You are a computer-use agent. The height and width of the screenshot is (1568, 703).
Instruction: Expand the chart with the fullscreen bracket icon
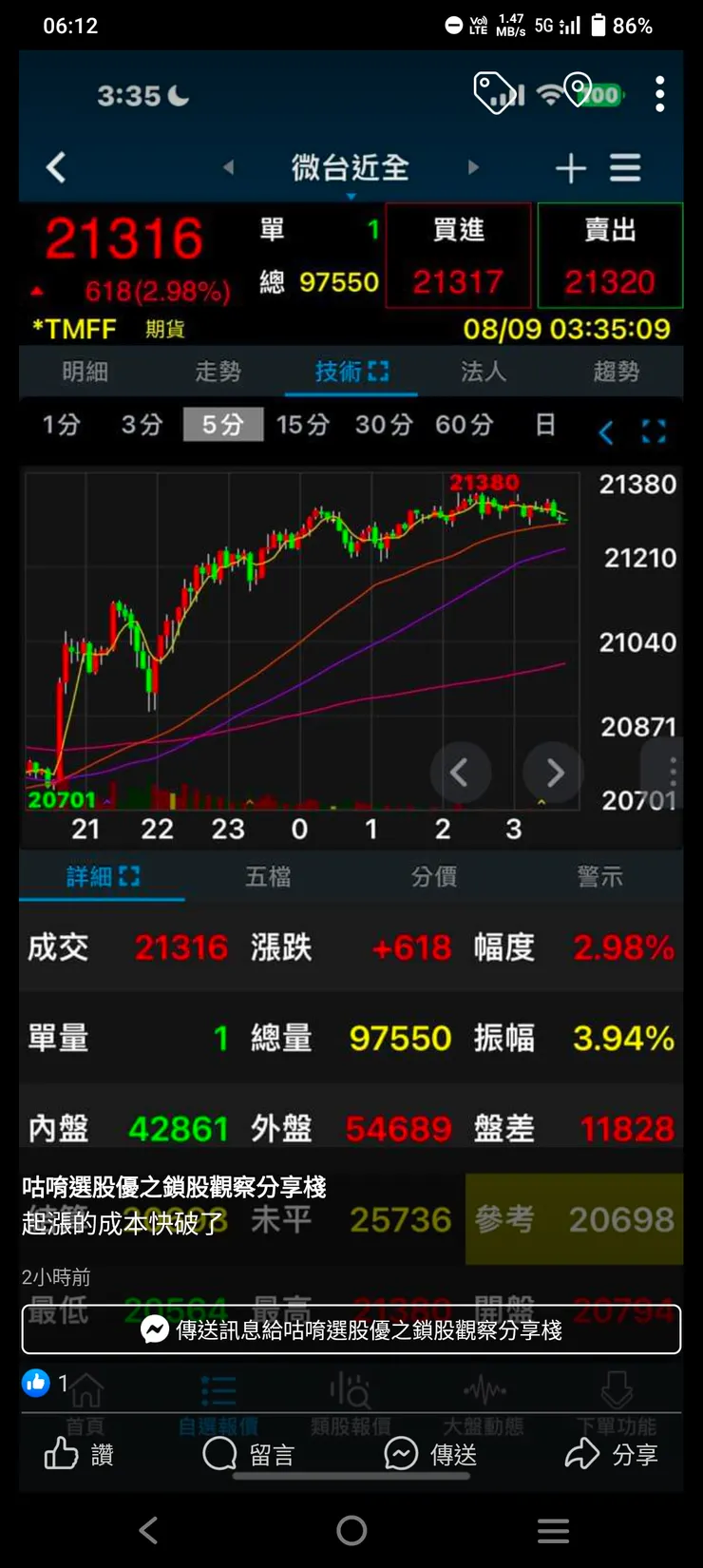click(x=654, y=432)
